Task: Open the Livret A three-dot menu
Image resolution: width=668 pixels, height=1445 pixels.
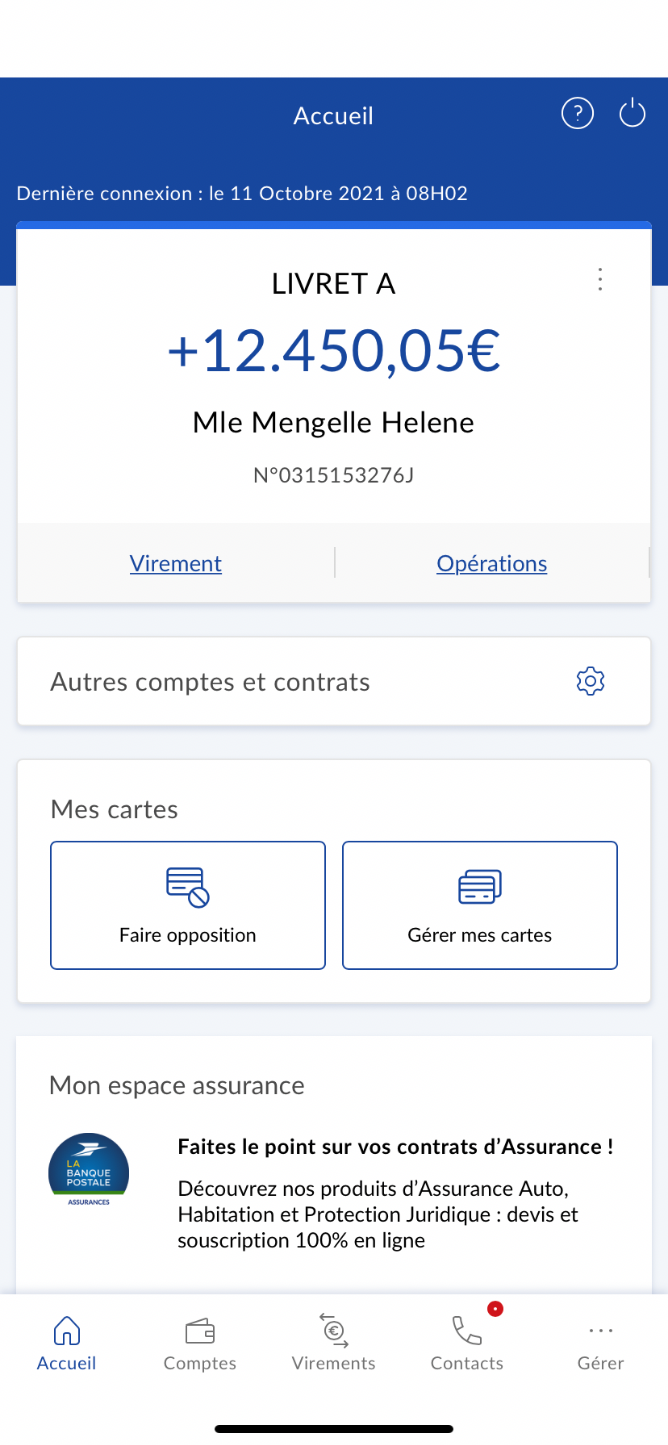Action: click(600, 279)
